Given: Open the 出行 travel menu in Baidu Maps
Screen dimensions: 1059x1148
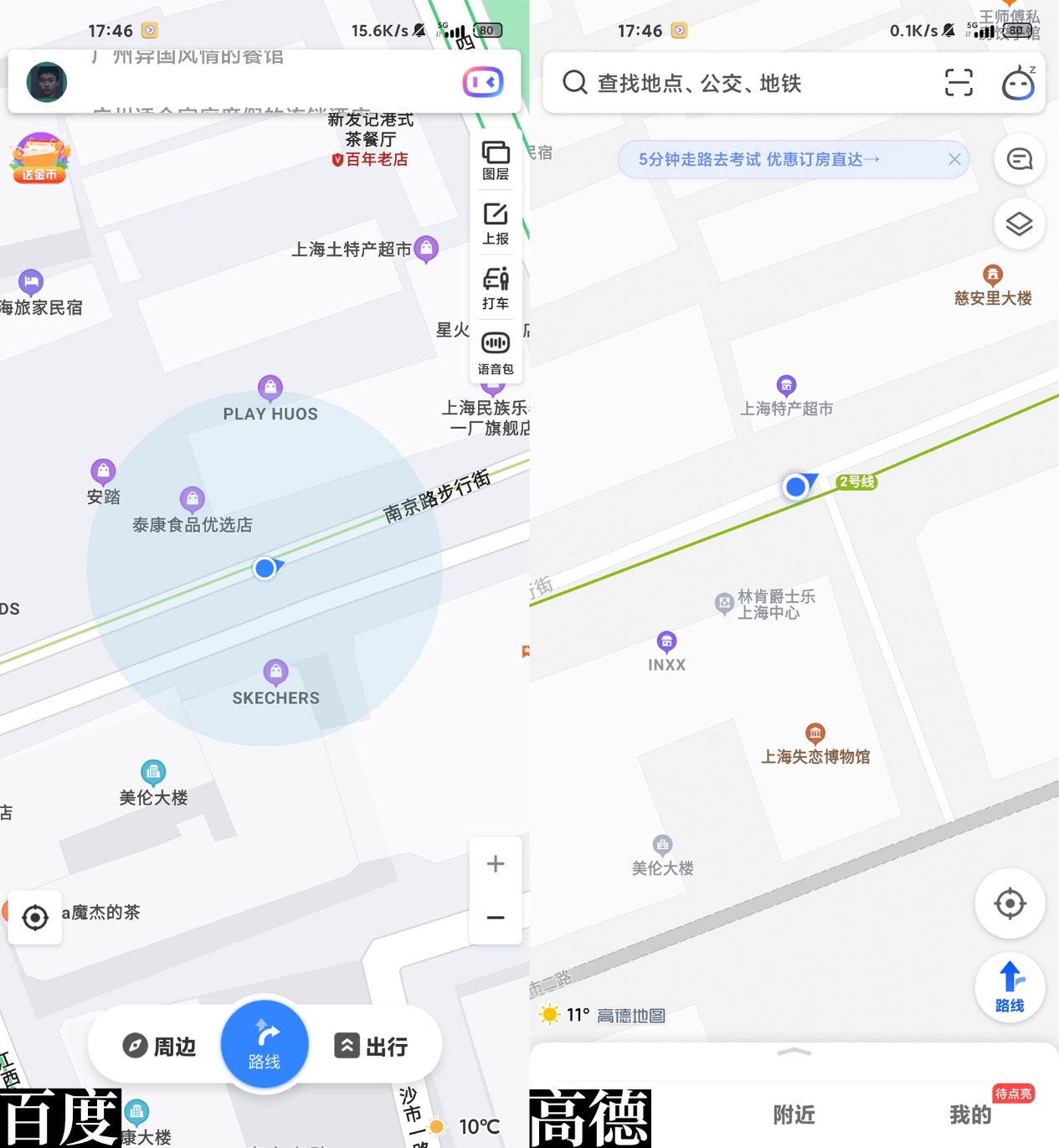Looking at the screenshot, I should pyautogui.click(x=371, y=1046).
